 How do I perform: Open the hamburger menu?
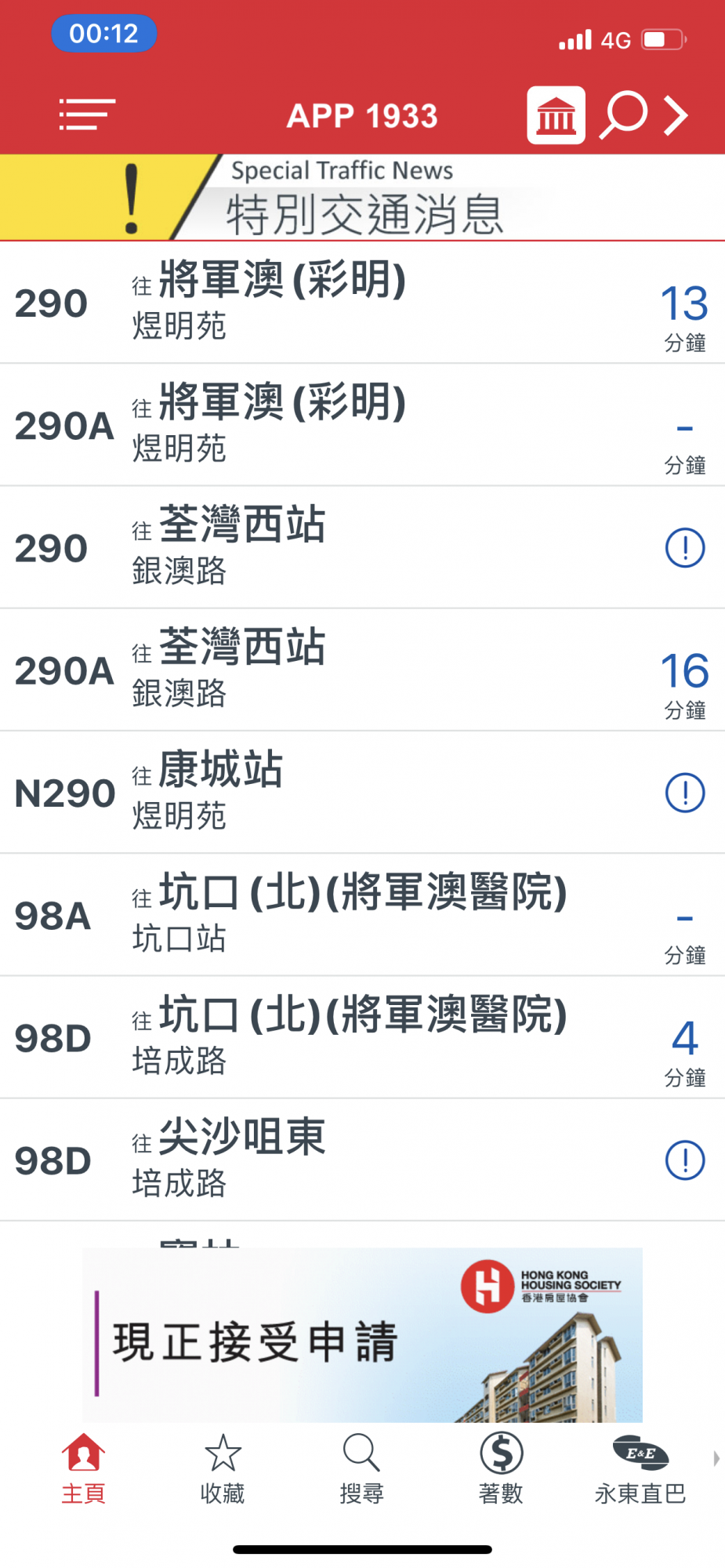(87, 114)
